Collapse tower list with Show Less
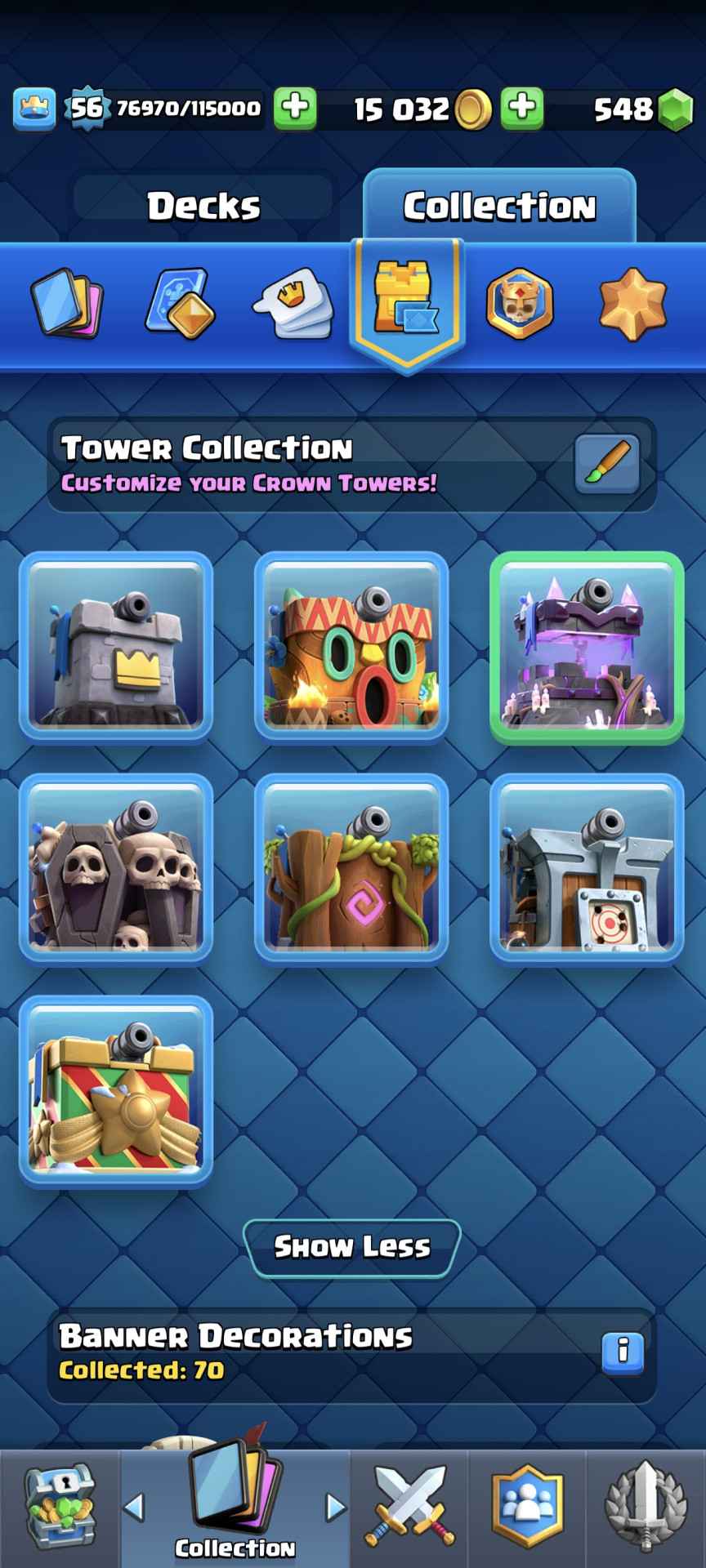 tap(352, 1247)
